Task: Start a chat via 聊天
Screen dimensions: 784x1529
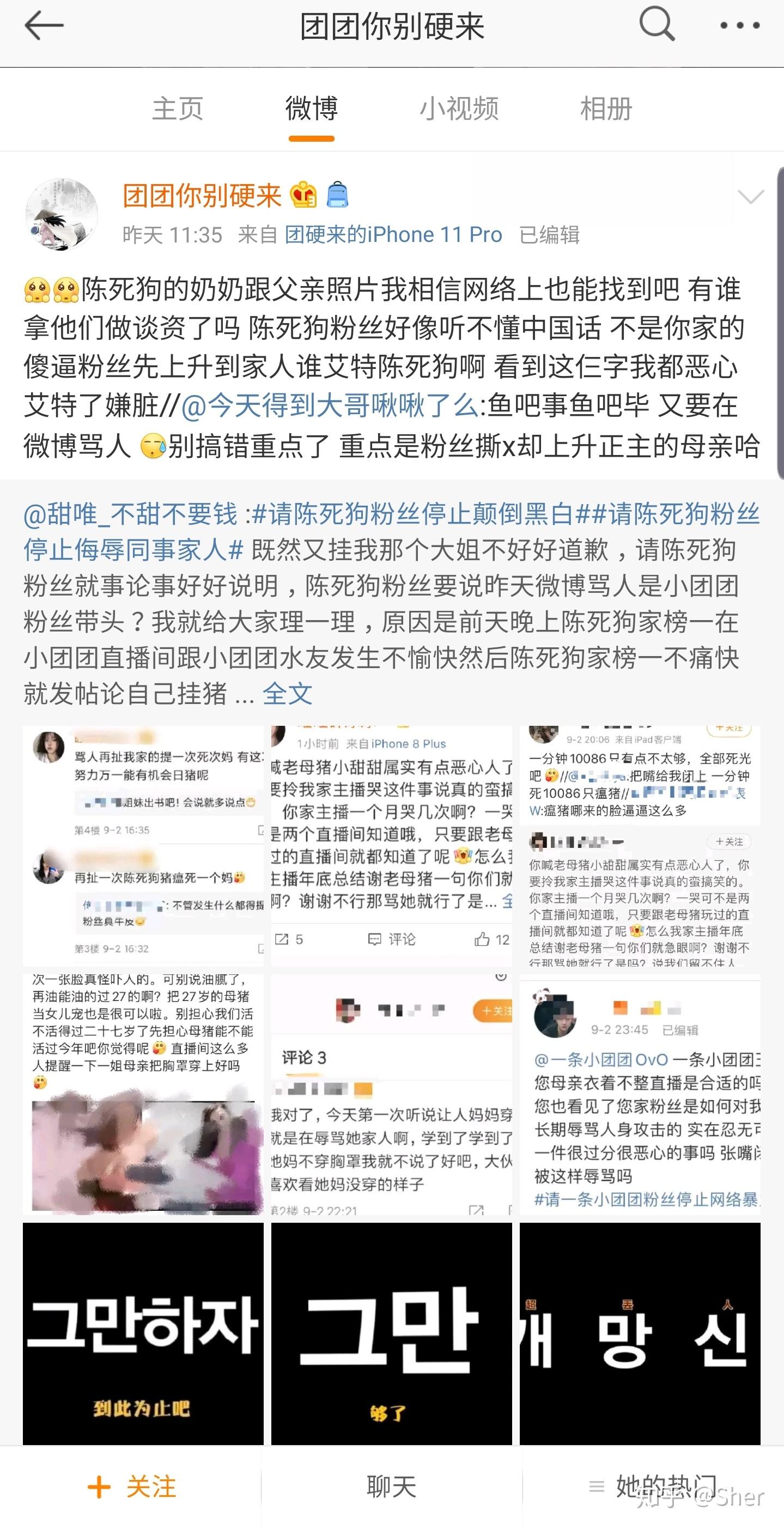Action: click(391, 1487)
